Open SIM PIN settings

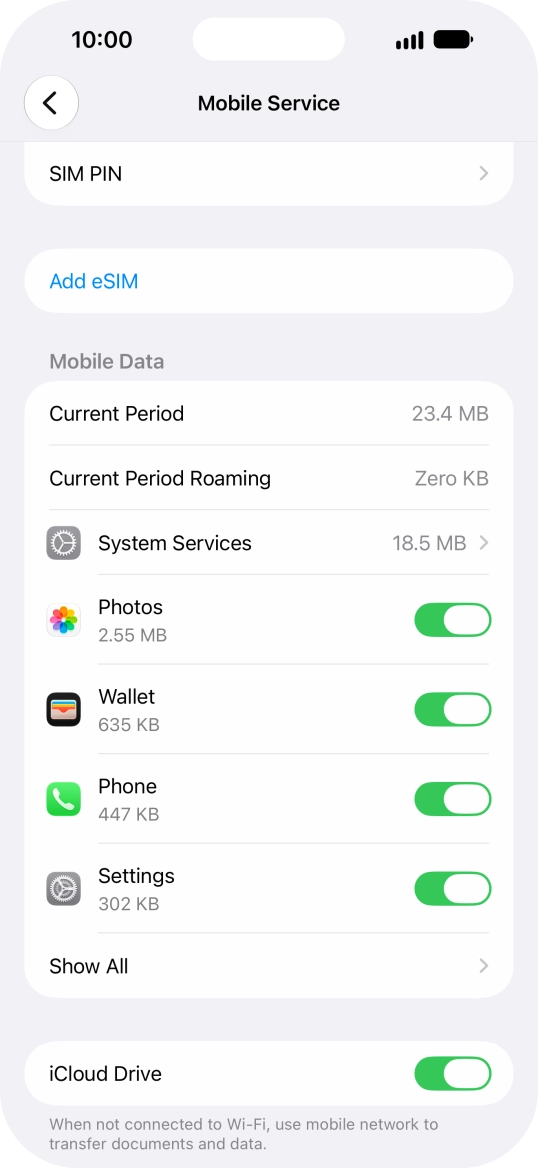click(x=269, y=174)
